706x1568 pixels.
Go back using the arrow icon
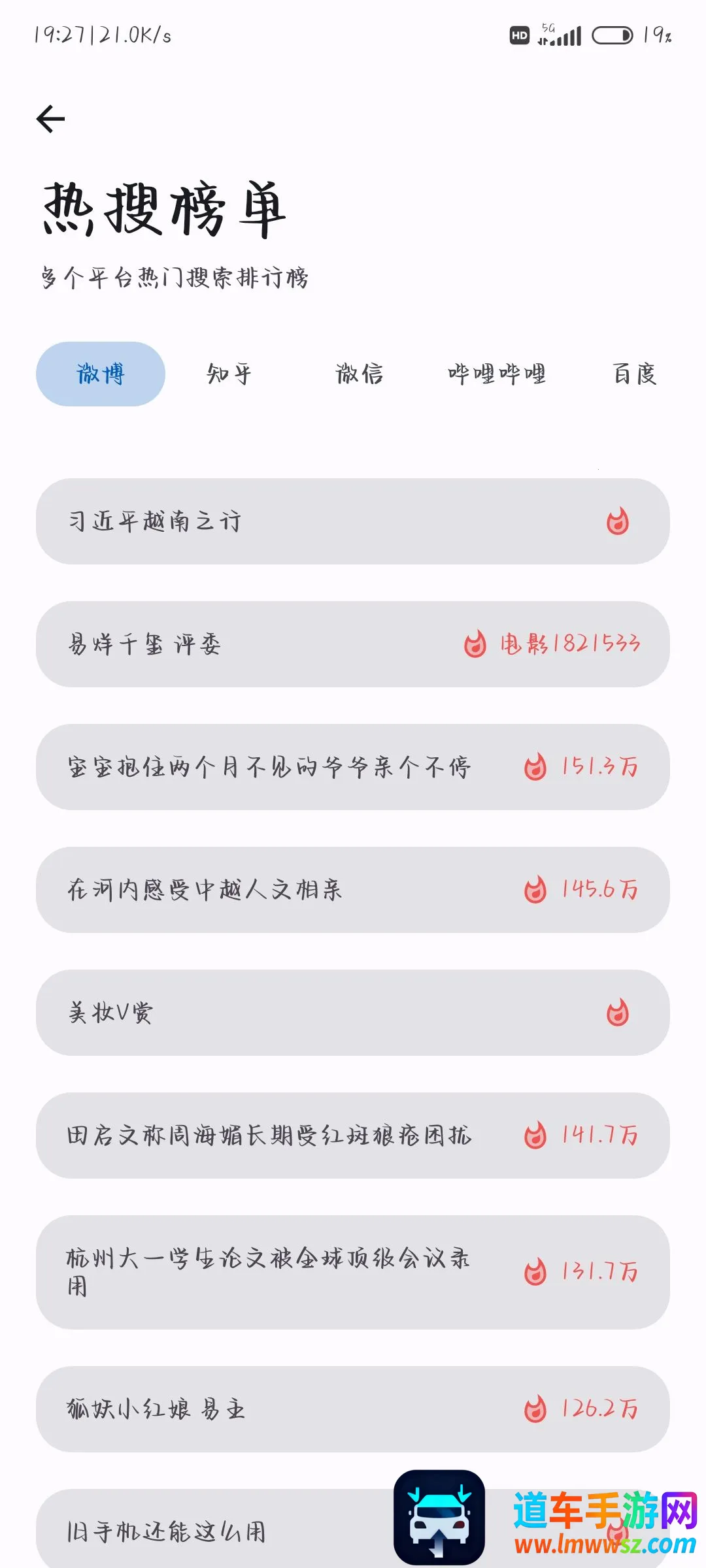pyautogui.click(x=50, y=119)
